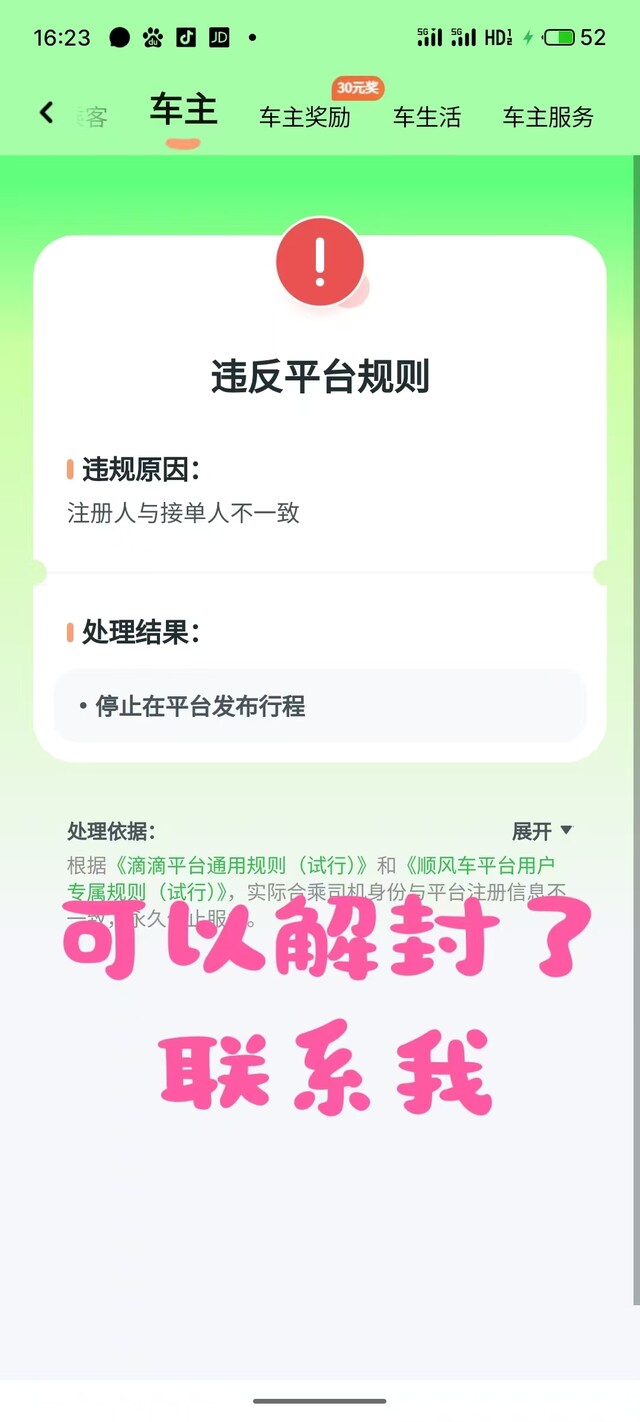Screen dimensions: 640x1422
Task: Switch to the 车主奖励 tab
Action: [305, 117]
